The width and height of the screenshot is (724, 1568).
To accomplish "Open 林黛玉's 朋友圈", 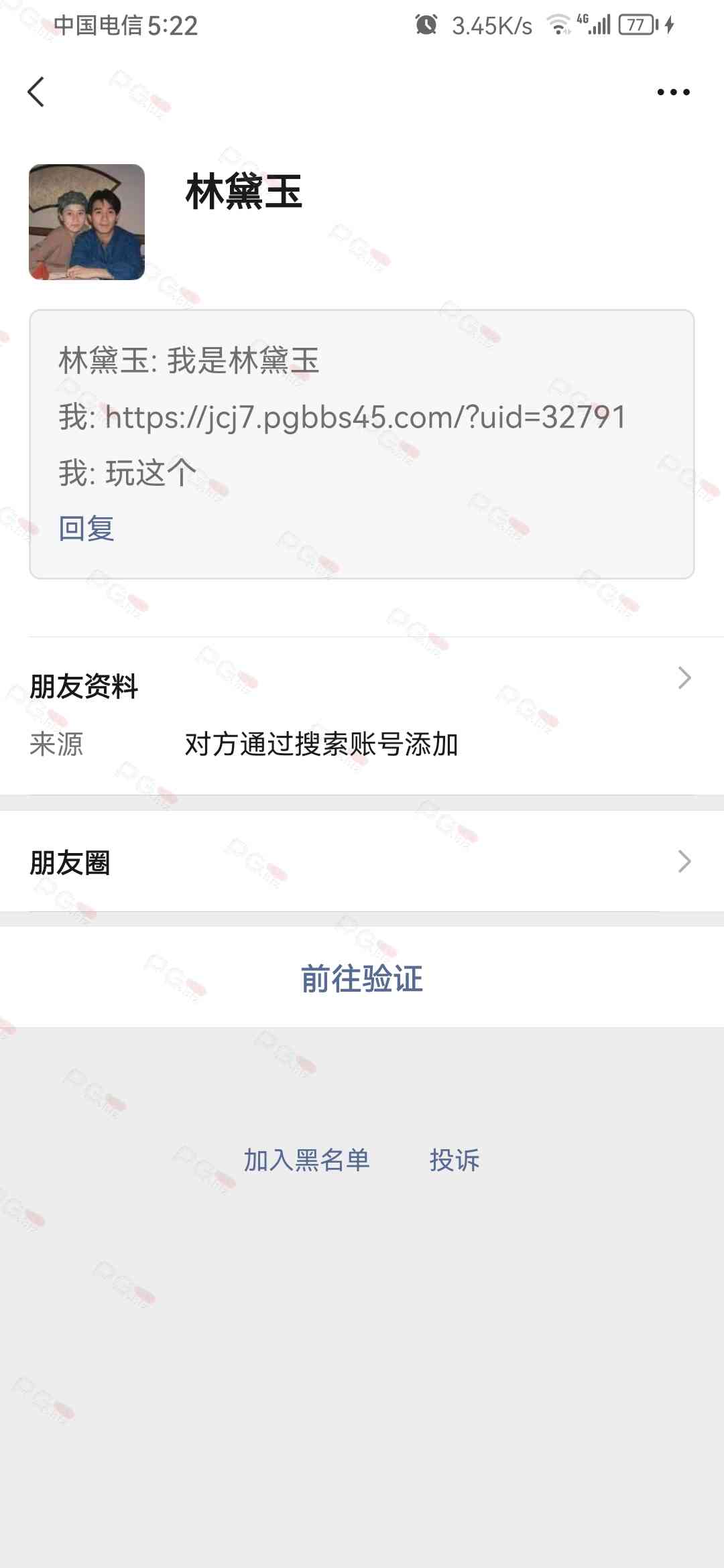I will coord(362,862).
